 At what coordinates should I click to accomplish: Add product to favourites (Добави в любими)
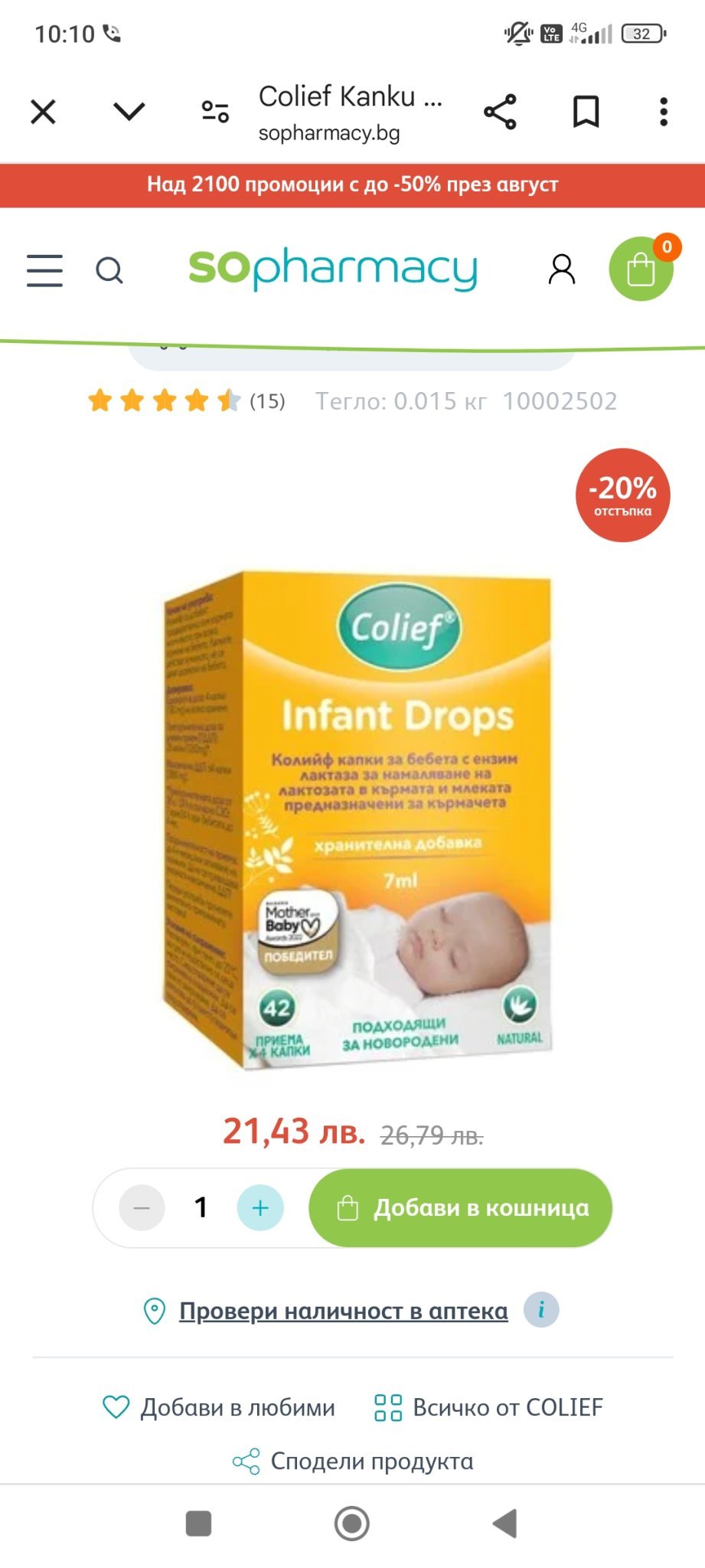(x=219, y=1407)
